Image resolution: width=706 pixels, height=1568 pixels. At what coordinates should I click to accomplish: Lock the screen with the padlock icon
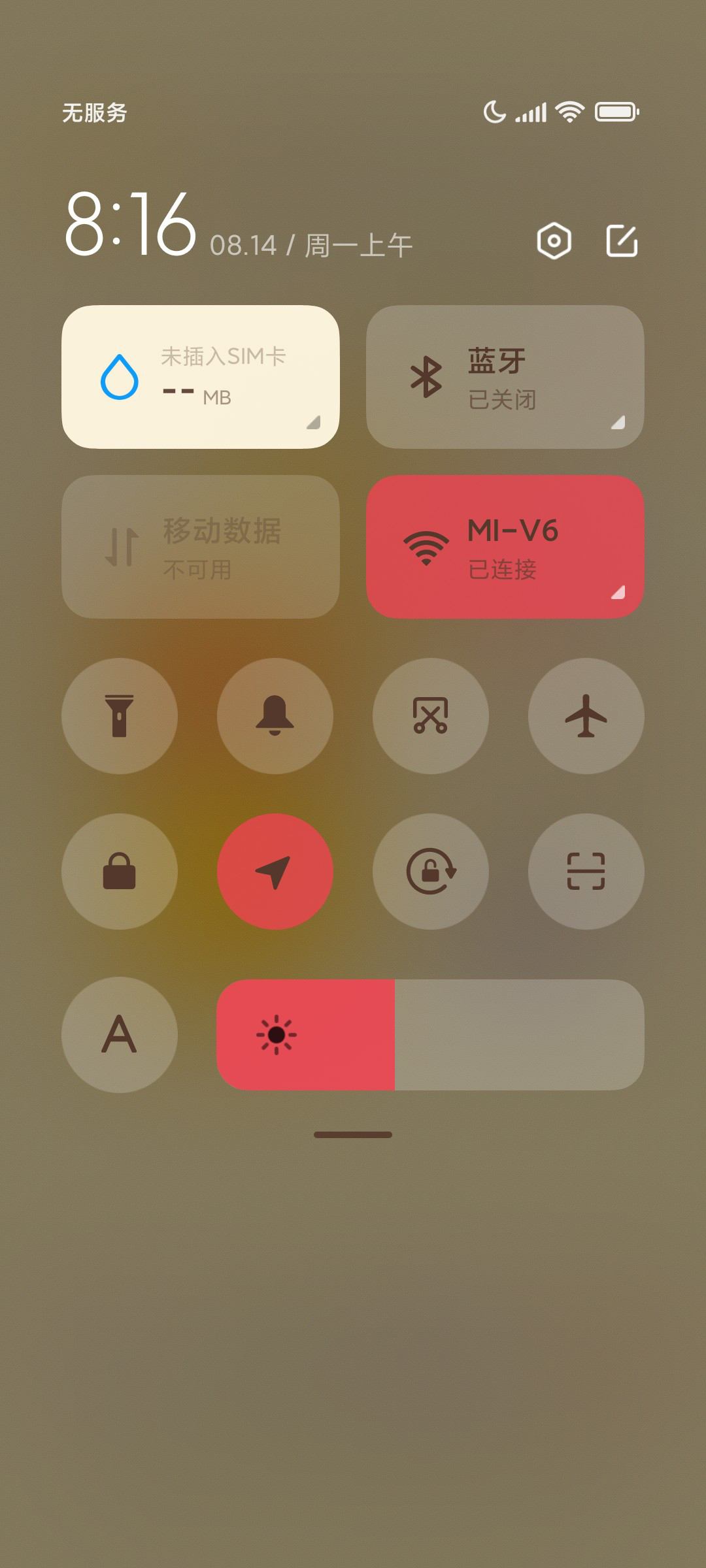(x=120, y=872)
